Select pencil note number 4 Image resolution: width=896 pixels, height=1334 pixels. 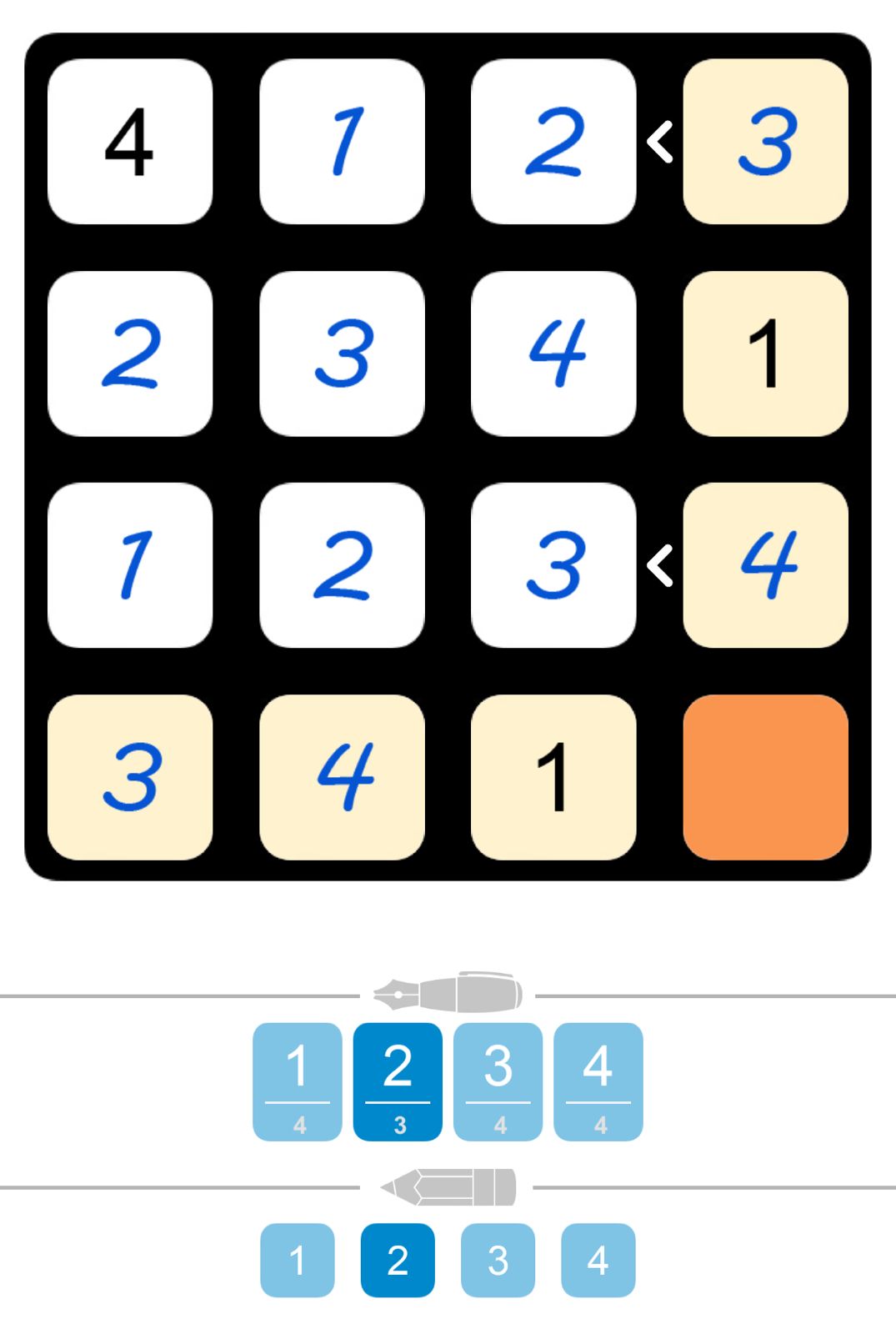pyautogui.click(x=598, y=1260)
